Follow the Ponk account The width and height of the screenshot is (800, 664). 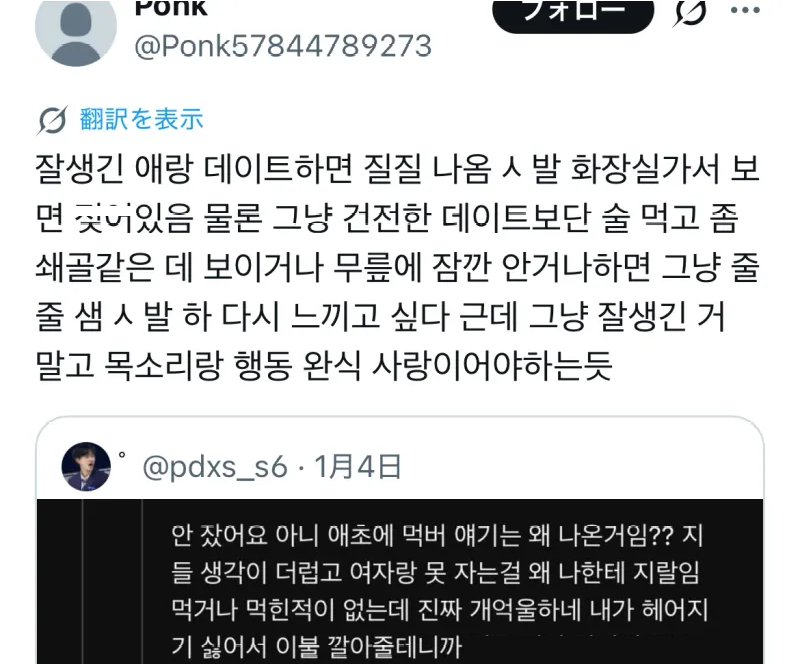click(x=573, y=10)
